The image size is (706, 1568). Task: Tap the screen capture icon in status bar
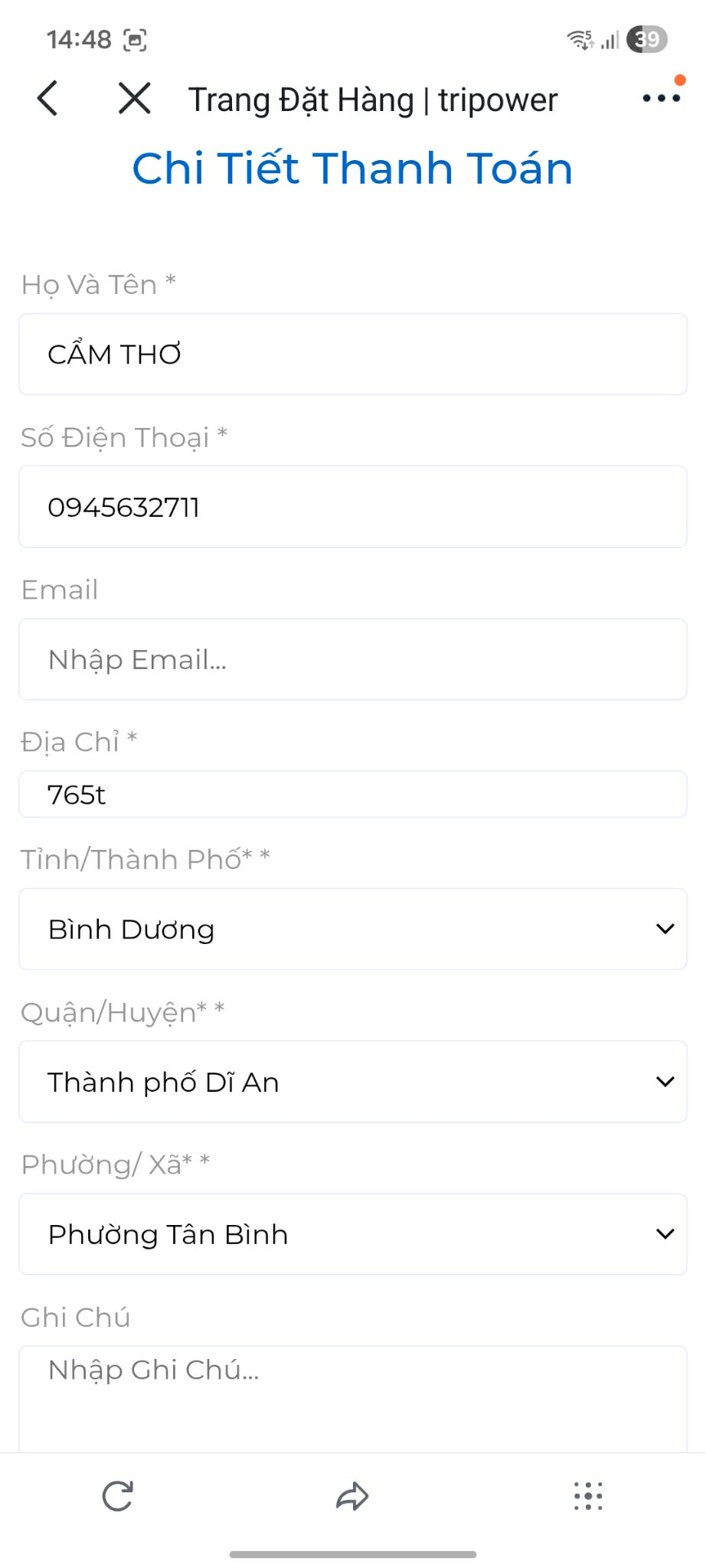135,38
